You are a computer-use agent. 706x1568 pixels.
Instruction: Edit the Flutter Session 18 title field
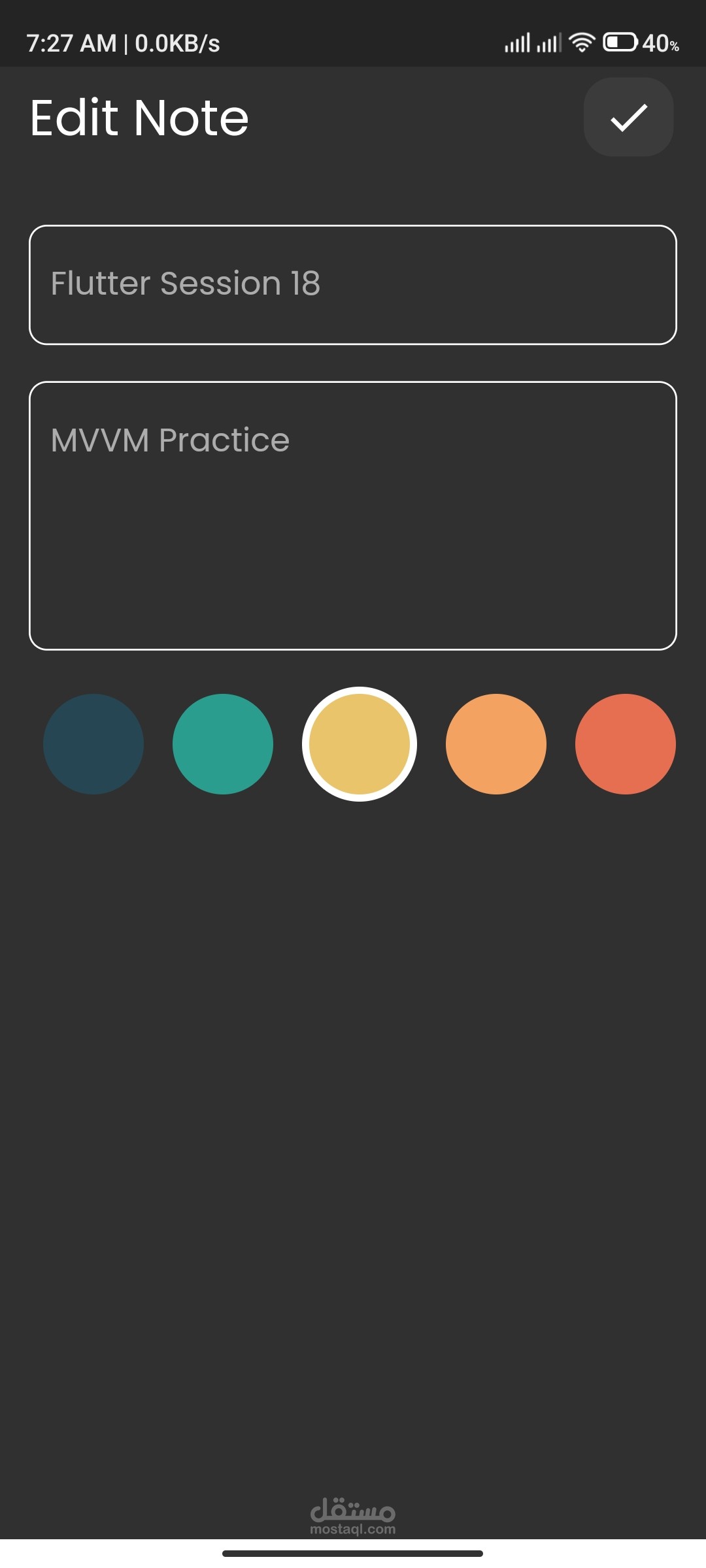pyautogui.click(x=353, y=285)
